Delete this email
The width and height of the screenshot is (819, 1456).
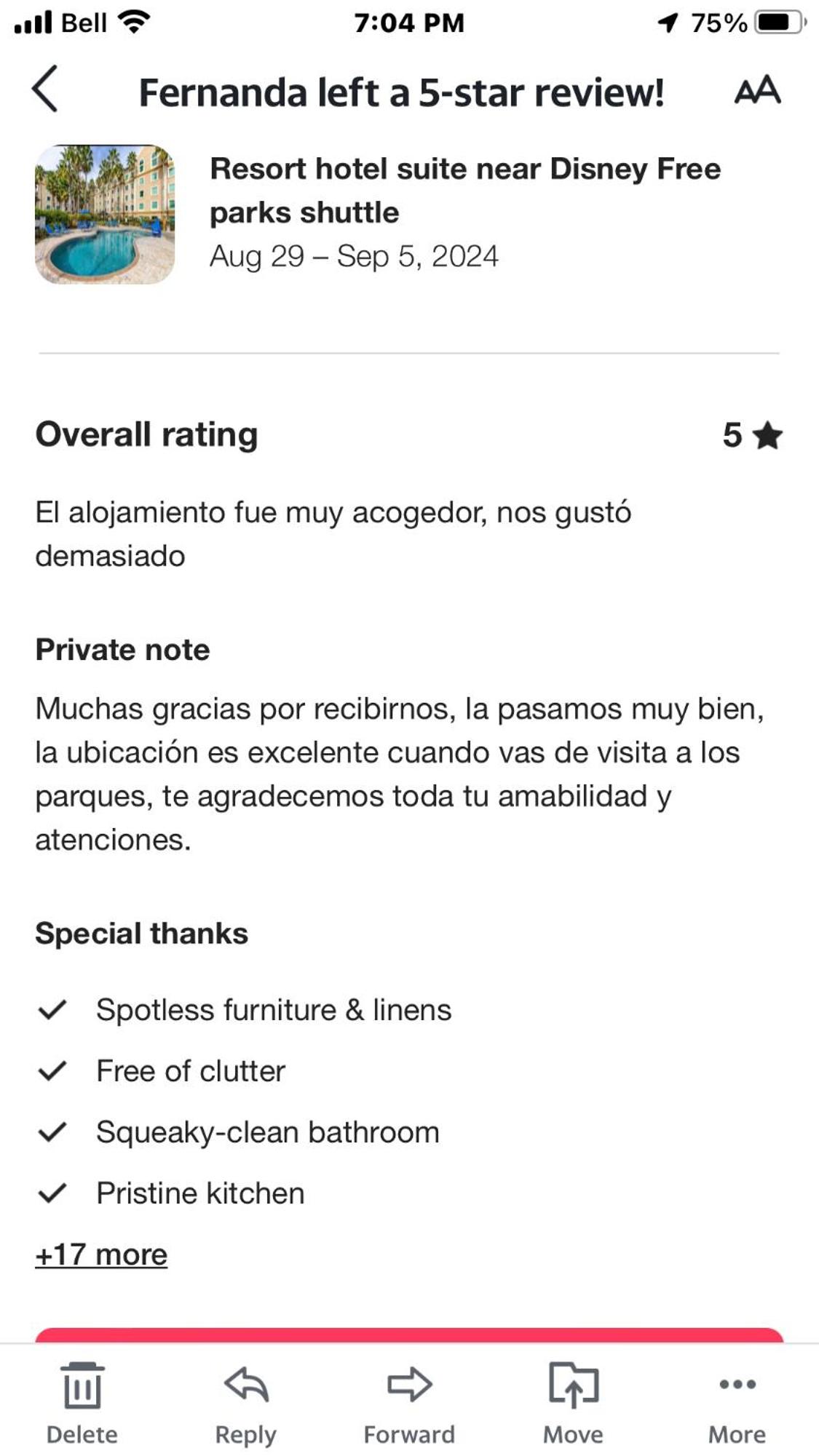point(82,1403)
